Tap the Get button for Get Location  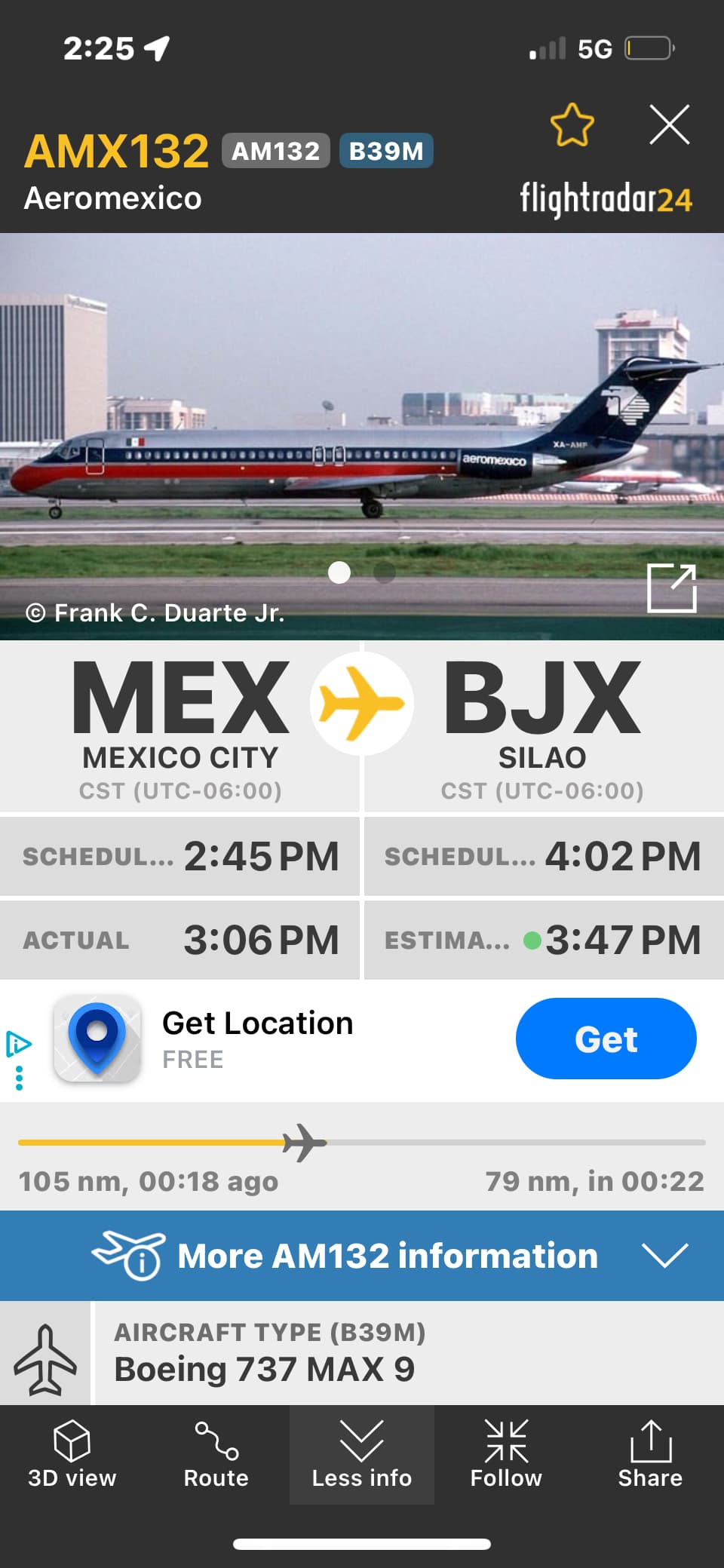click(606, 1039)
